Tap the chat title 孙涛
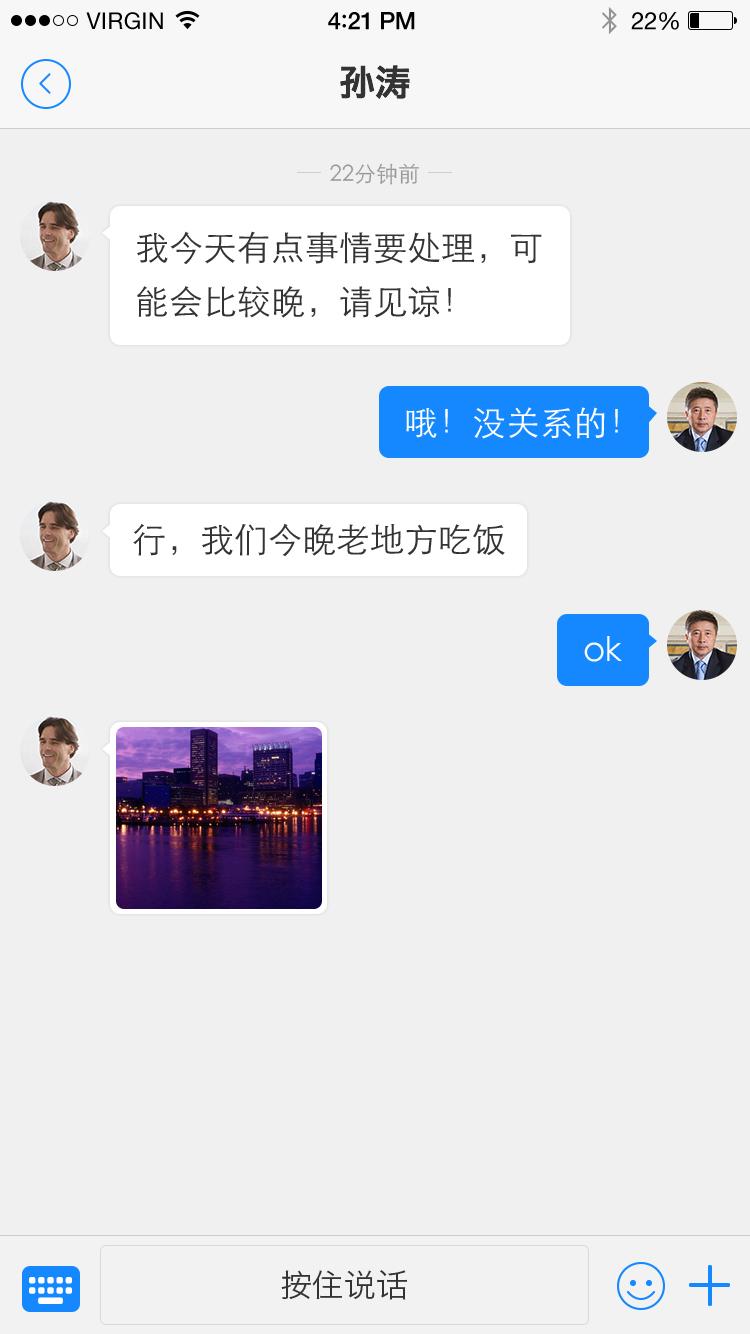This screenshot has width=750, height=1334. click(375, 84)
